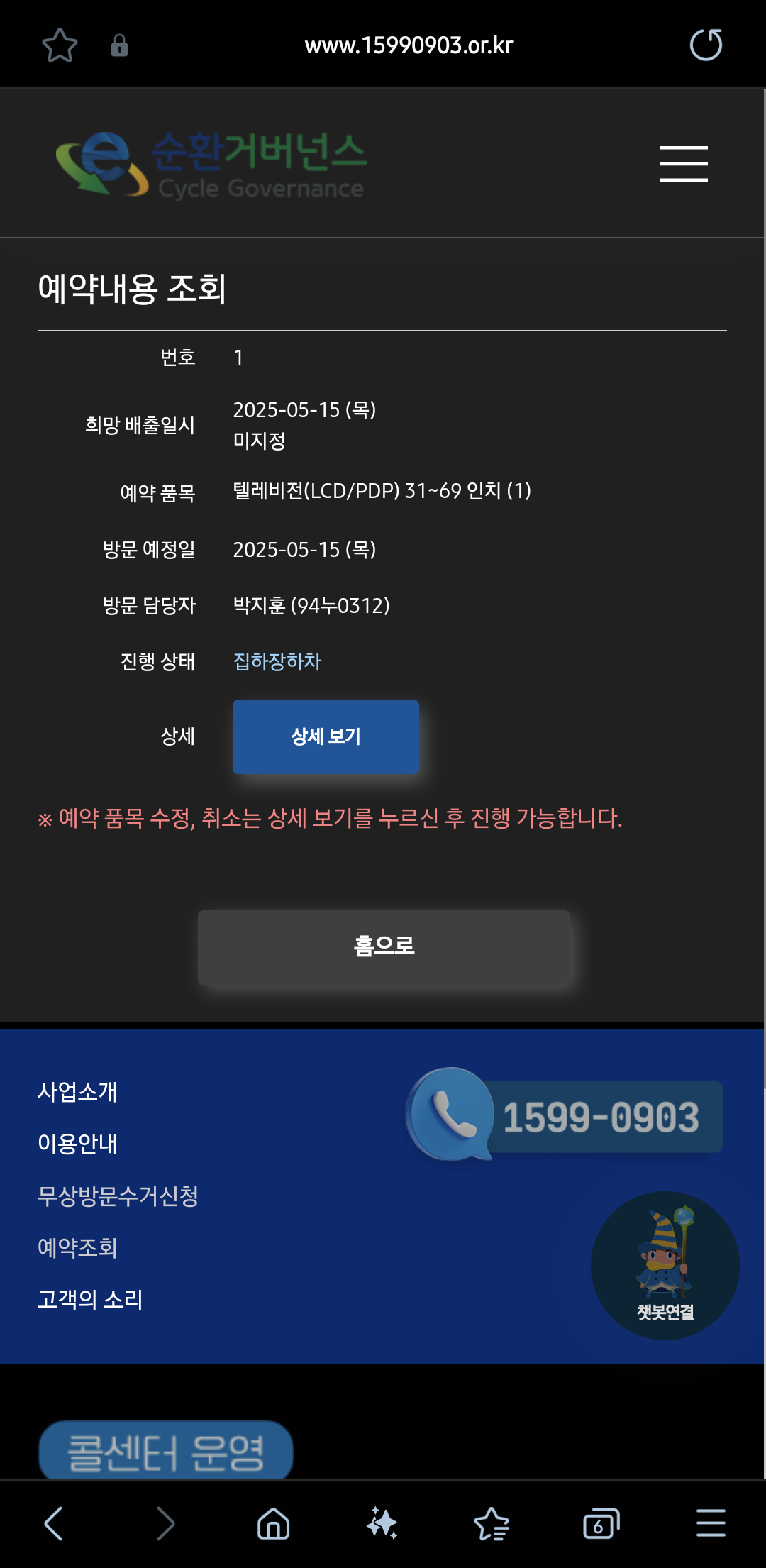Tap the URL address bar
Screen dimensions: 766x1568
coord(409,45)
